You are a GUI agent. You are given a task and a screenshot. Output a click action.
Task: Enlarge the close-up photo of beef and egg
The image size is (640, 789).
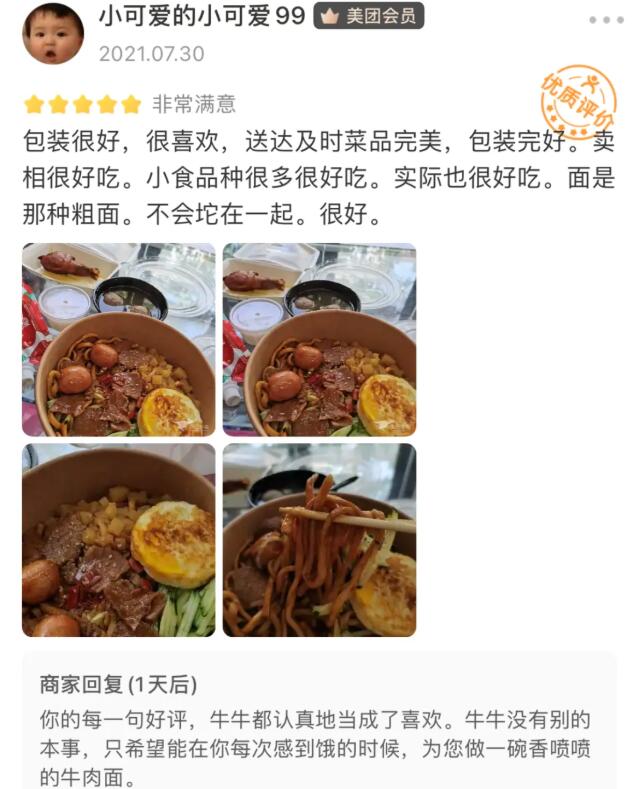[x=118, y=540]
